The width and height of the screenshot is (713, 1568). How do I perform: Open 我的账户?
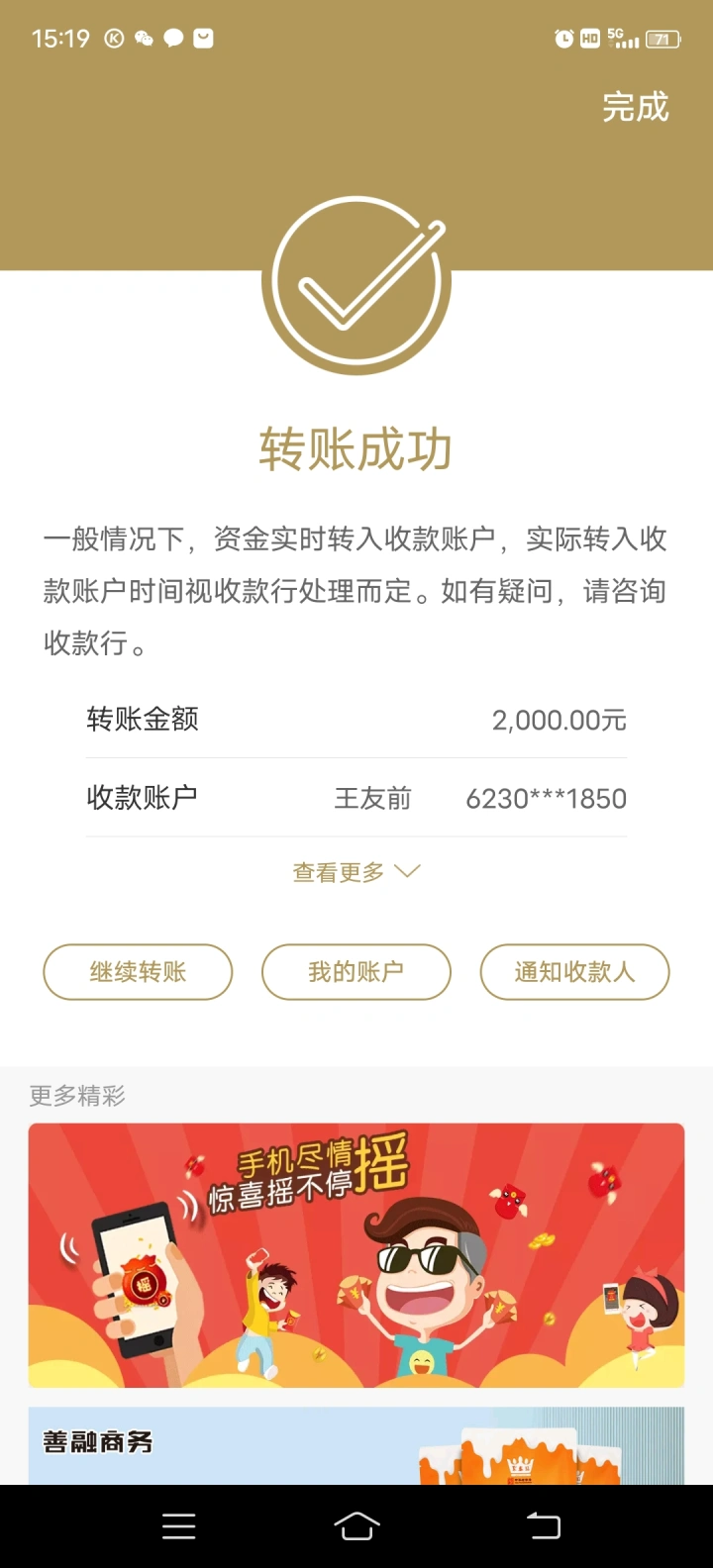356,972
